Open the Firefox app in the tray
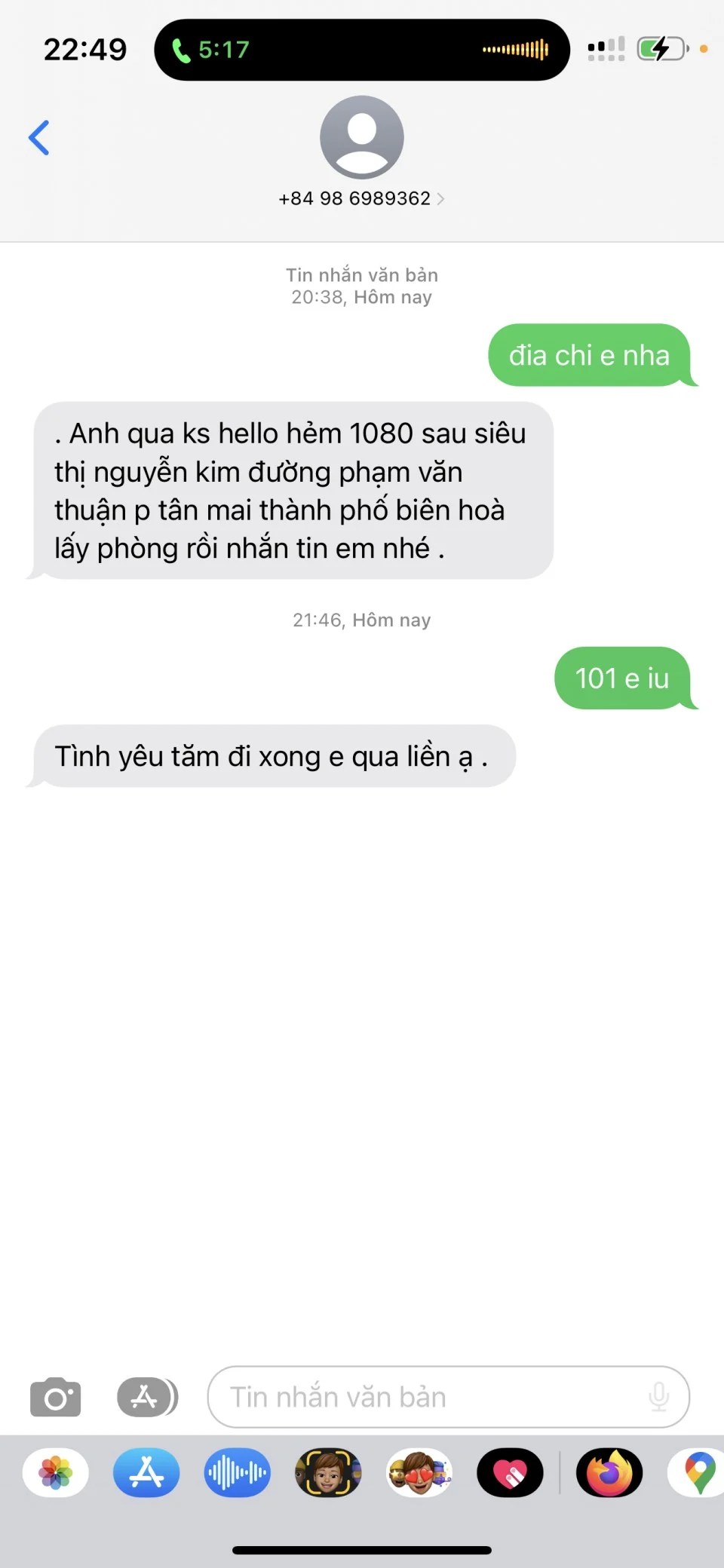 click(609, 1472)
